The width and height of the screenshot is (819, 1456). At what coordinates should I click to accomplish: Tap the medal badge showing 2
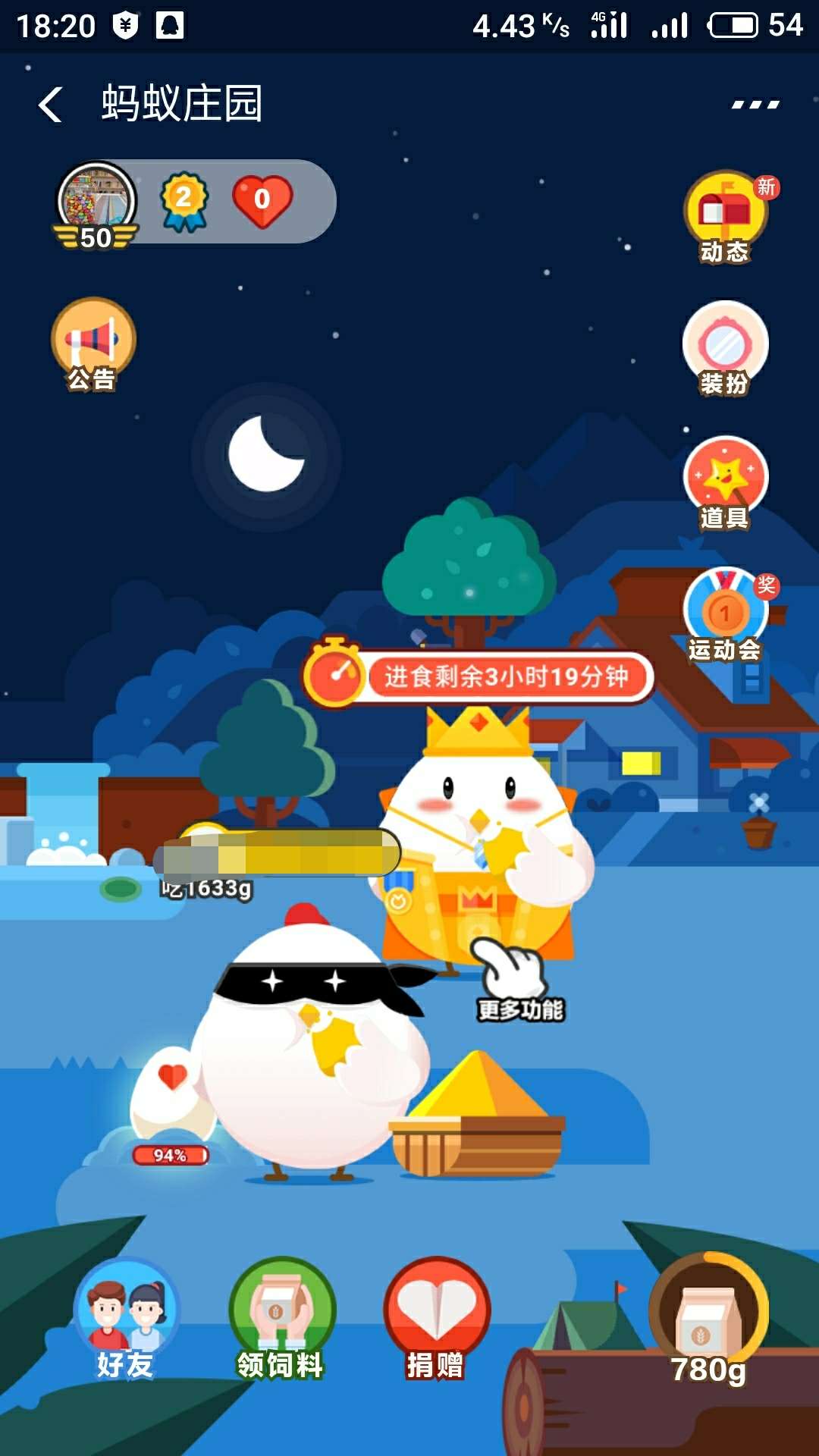184,201
